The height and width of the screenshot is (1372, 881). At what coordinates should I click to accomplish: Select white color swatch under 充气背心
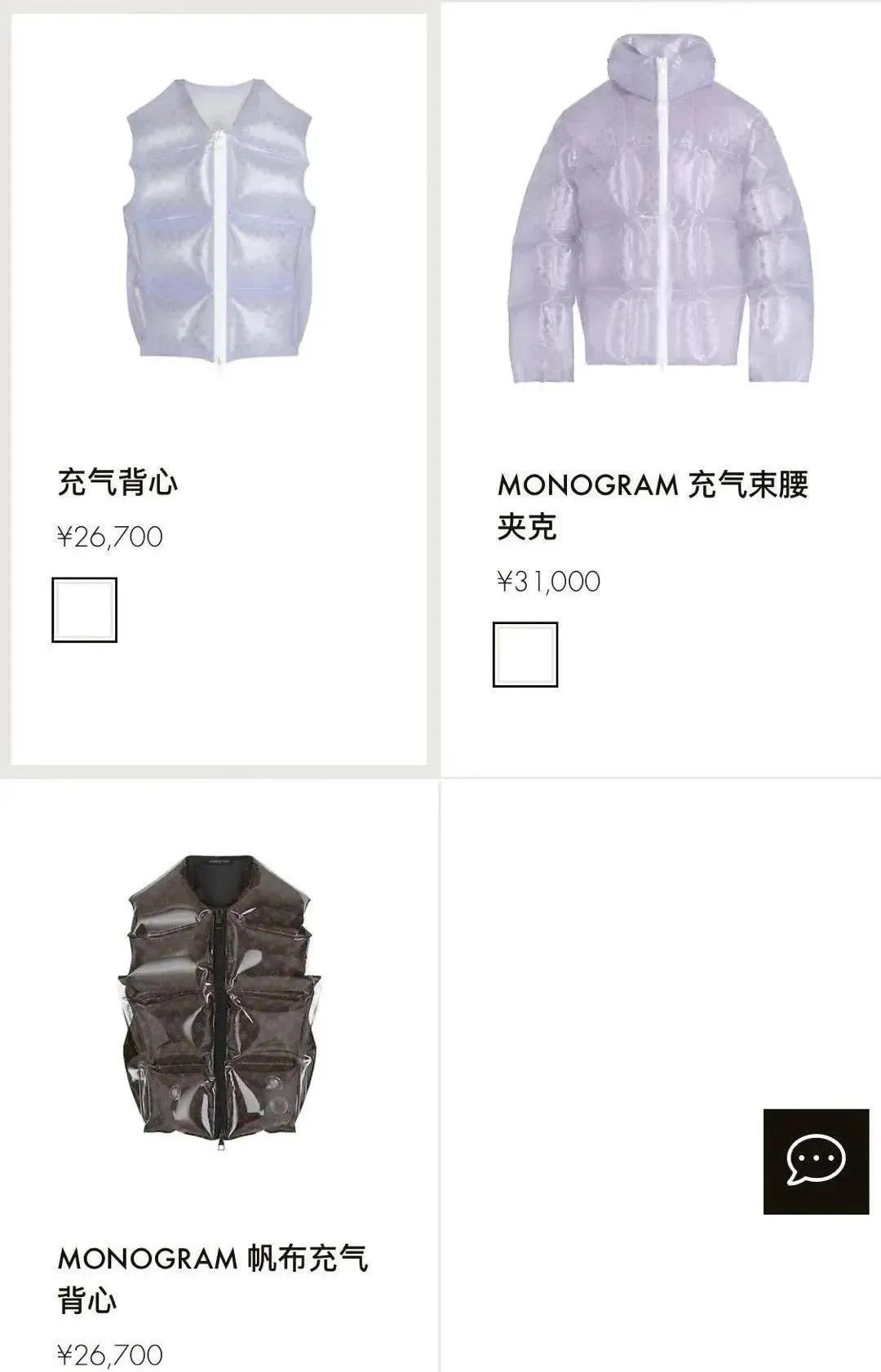click(84, 609)
